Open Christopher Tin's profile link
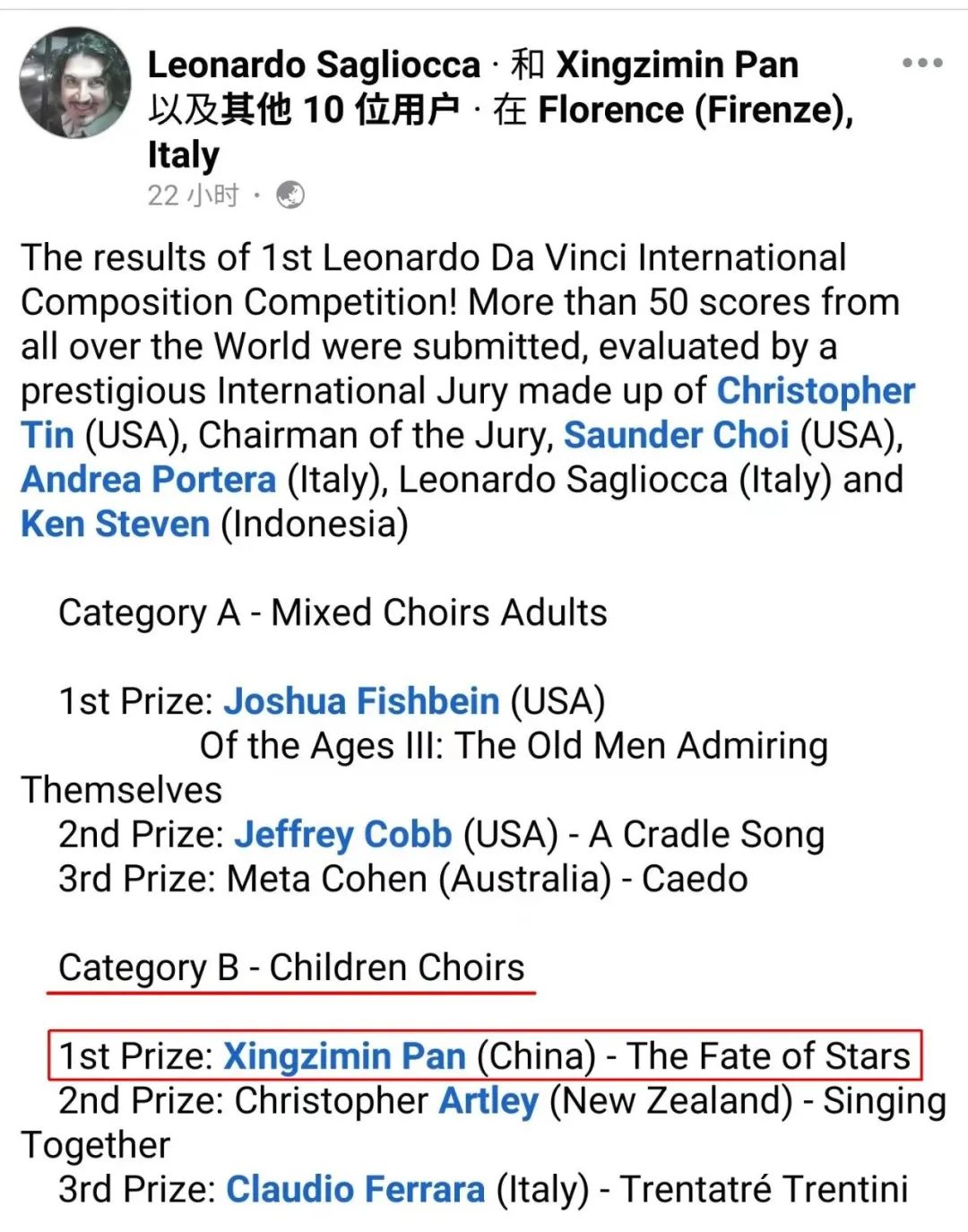Image resolution: width=968 pixels, height=1232 pixels. [815, 391]
